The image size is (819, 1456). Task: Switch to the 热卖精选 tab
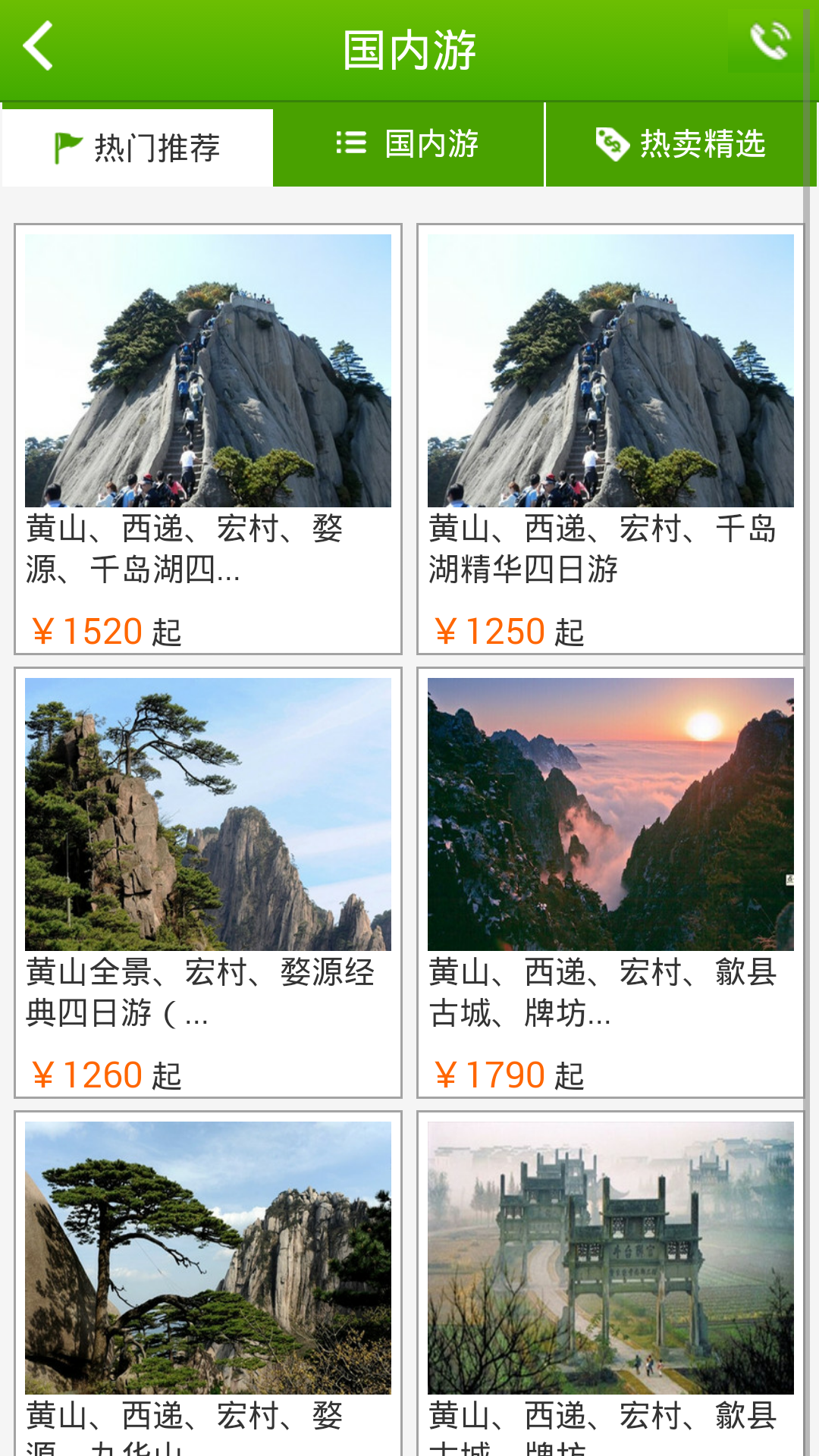click(682, 144)
